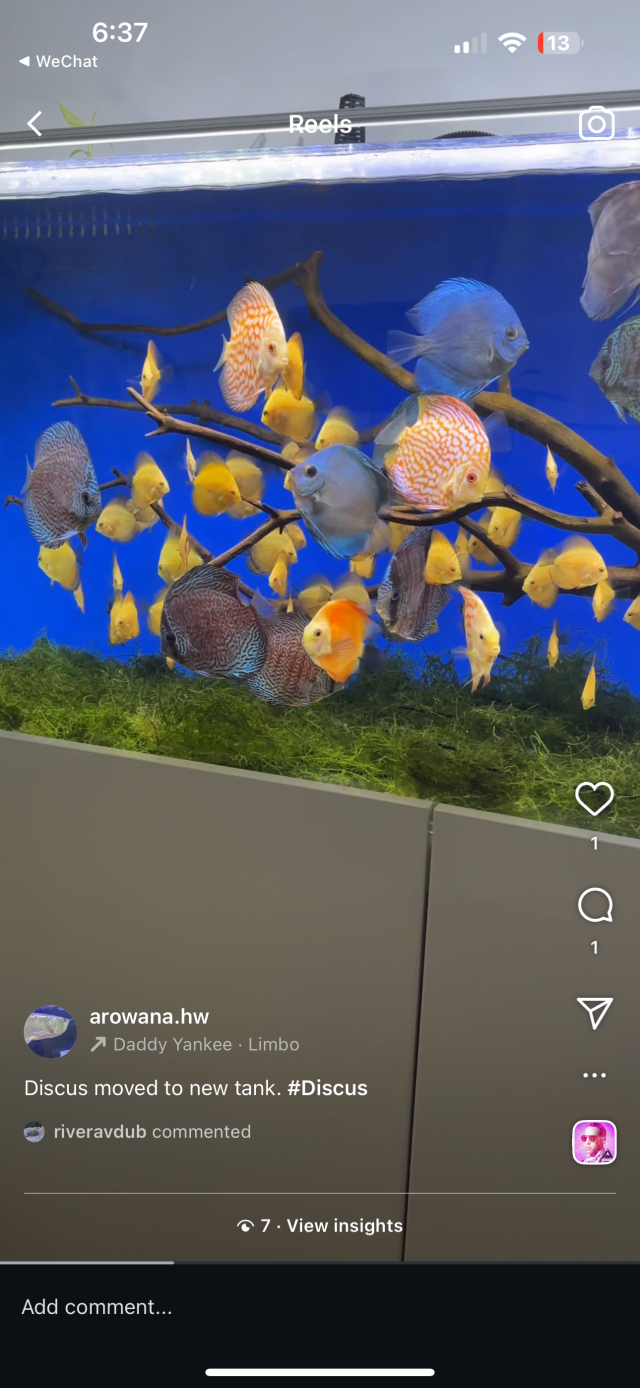The image size is (640, 1388).
Task: Open the reel's comments
Action: (594, 907)
